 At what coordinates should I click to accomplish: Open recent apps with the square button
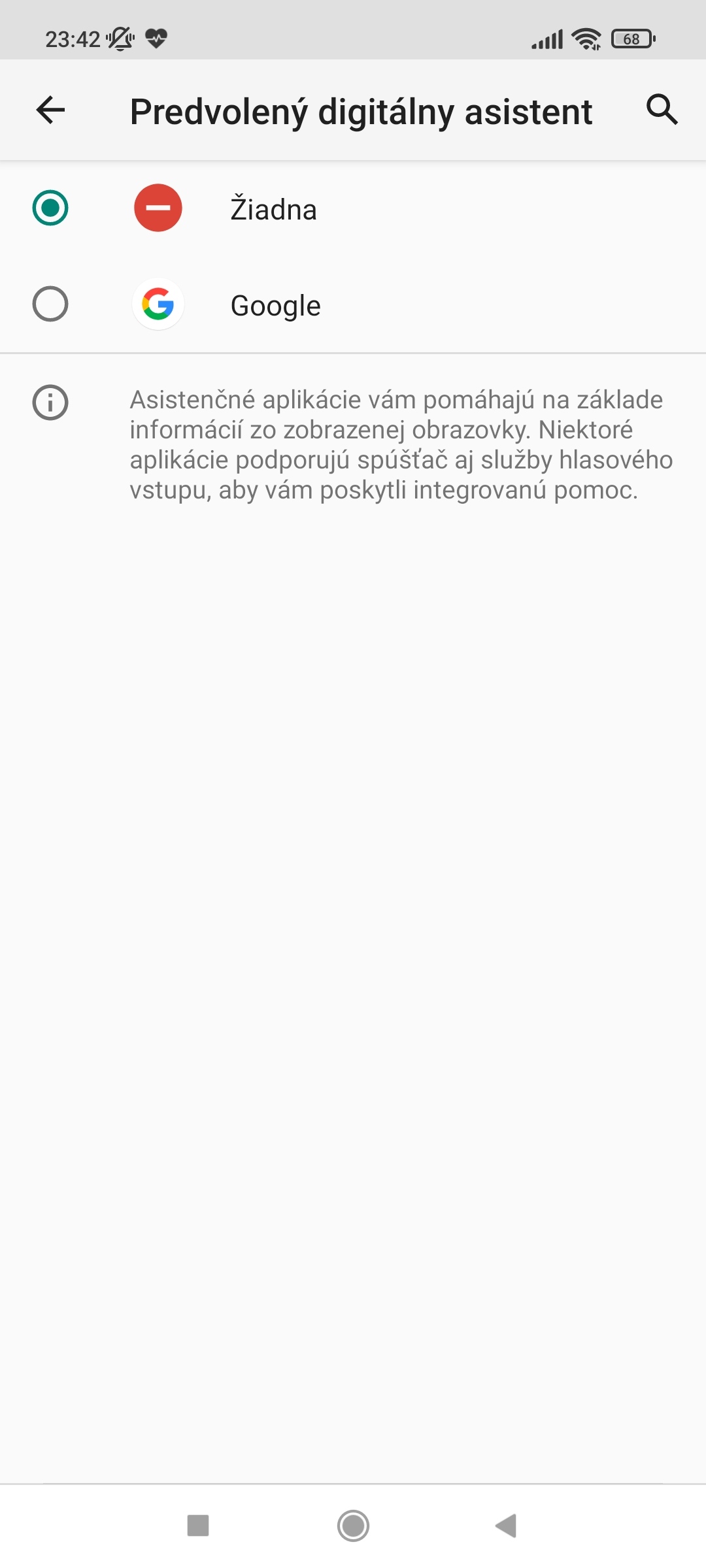(x=198, y=1526)
